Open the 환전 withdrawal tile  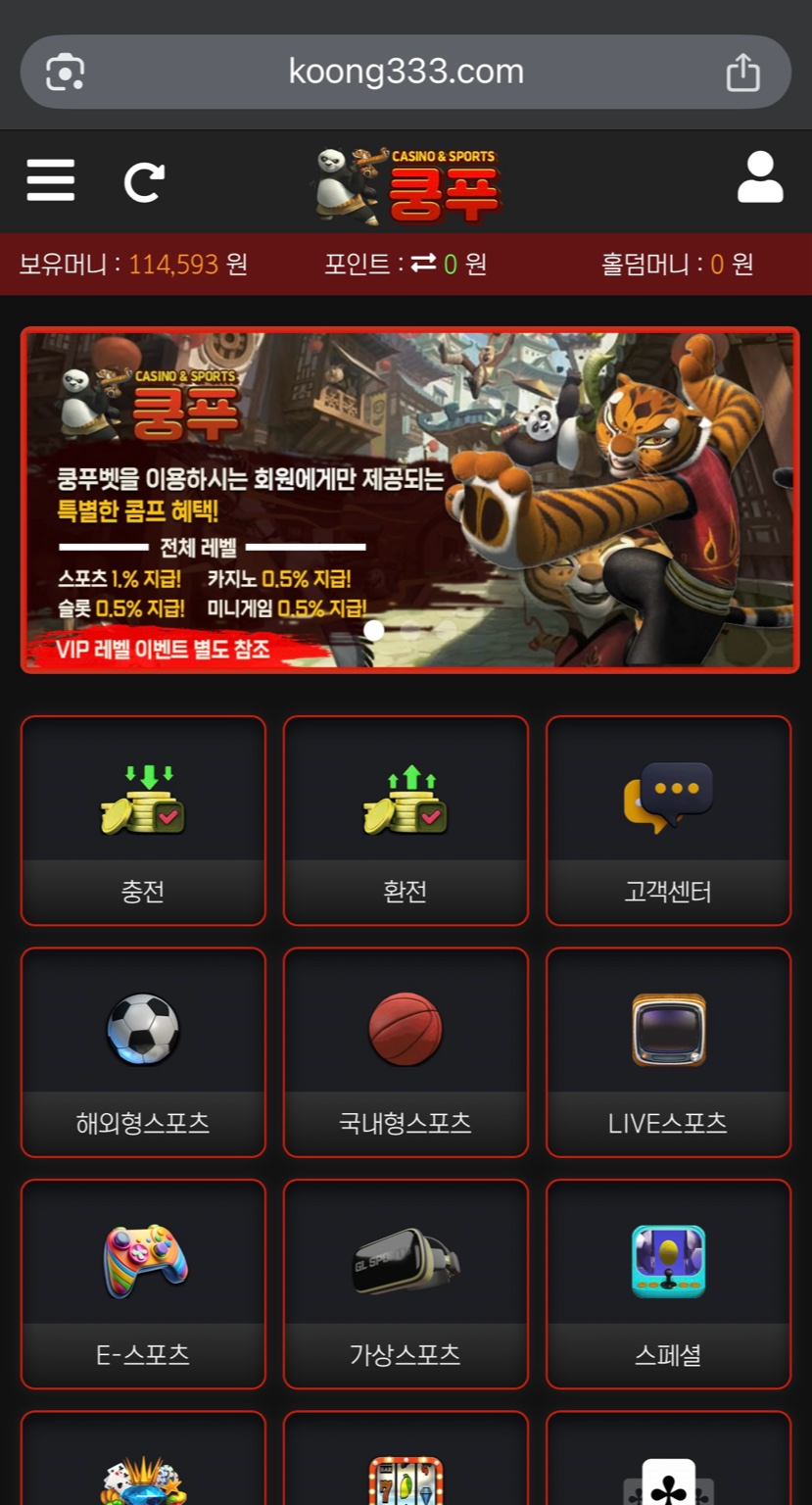pos(406,820)
